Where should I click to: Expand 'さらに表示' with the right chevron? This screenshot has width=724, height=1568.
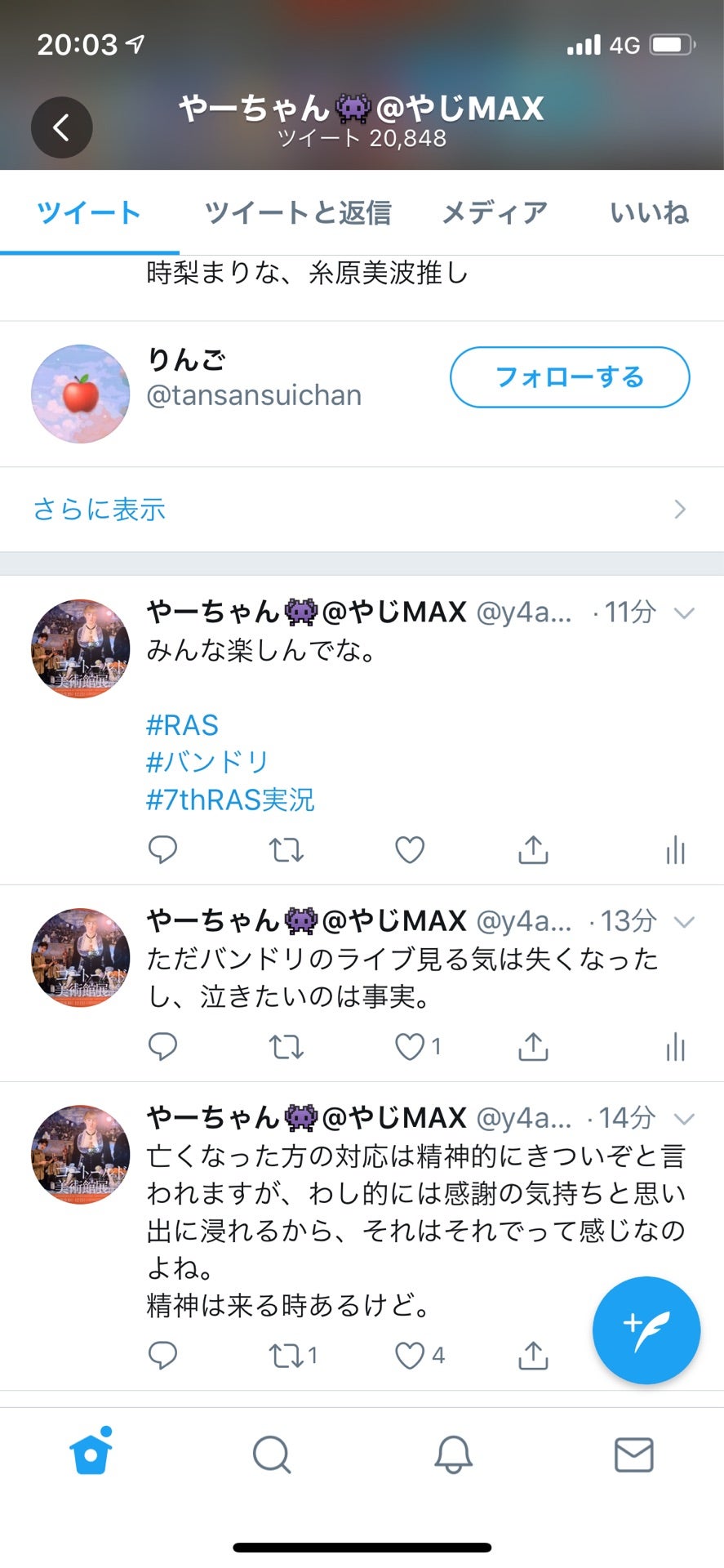point(680,509)
